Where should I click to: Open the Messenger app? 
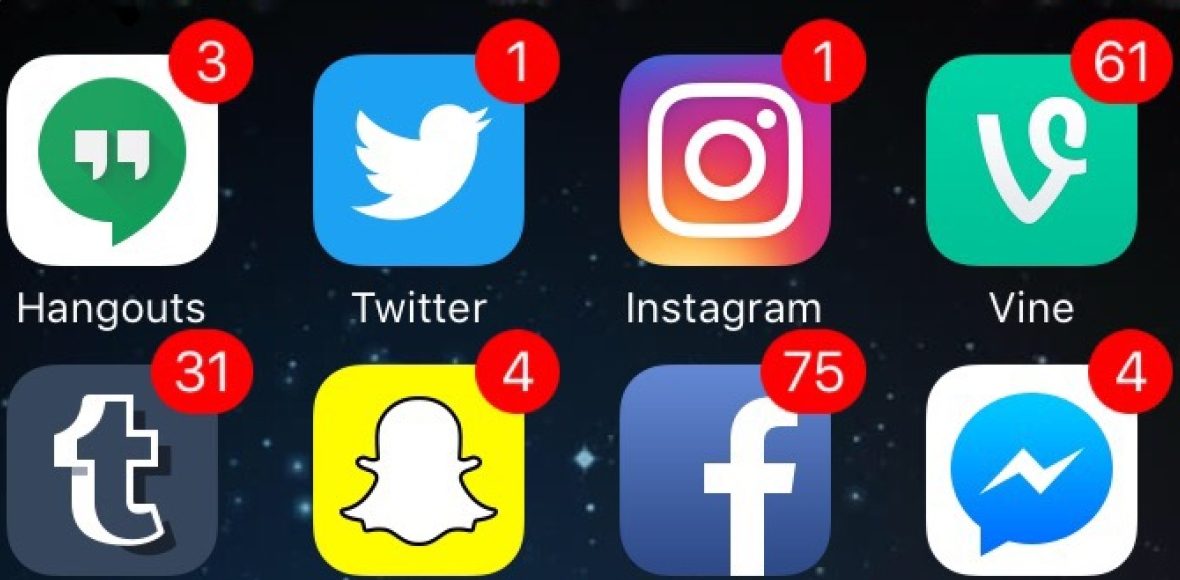(x=1032, y=470)
